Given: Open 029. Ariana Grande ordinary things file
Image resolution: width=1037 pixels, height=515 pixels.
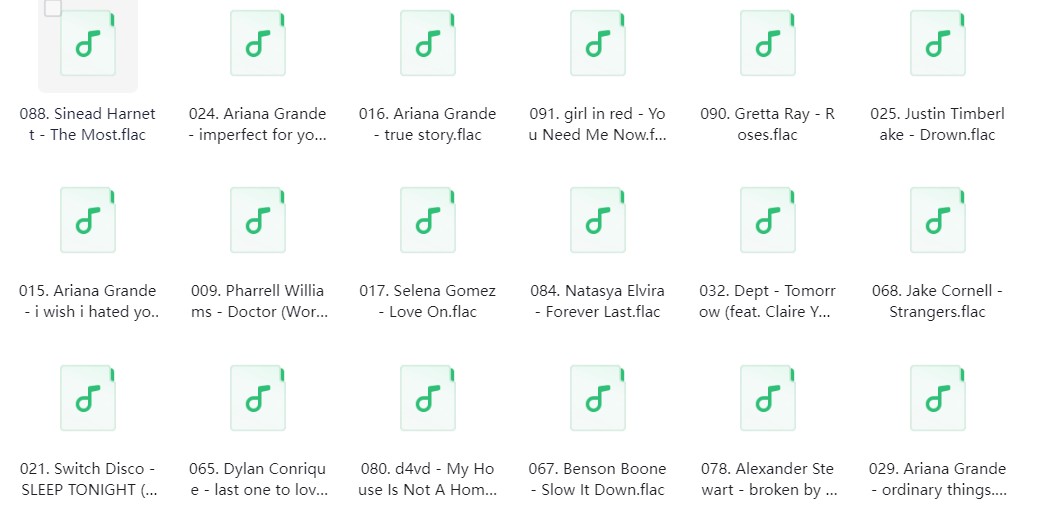Looking at the screenshot, I should click(x=938, y=398).
